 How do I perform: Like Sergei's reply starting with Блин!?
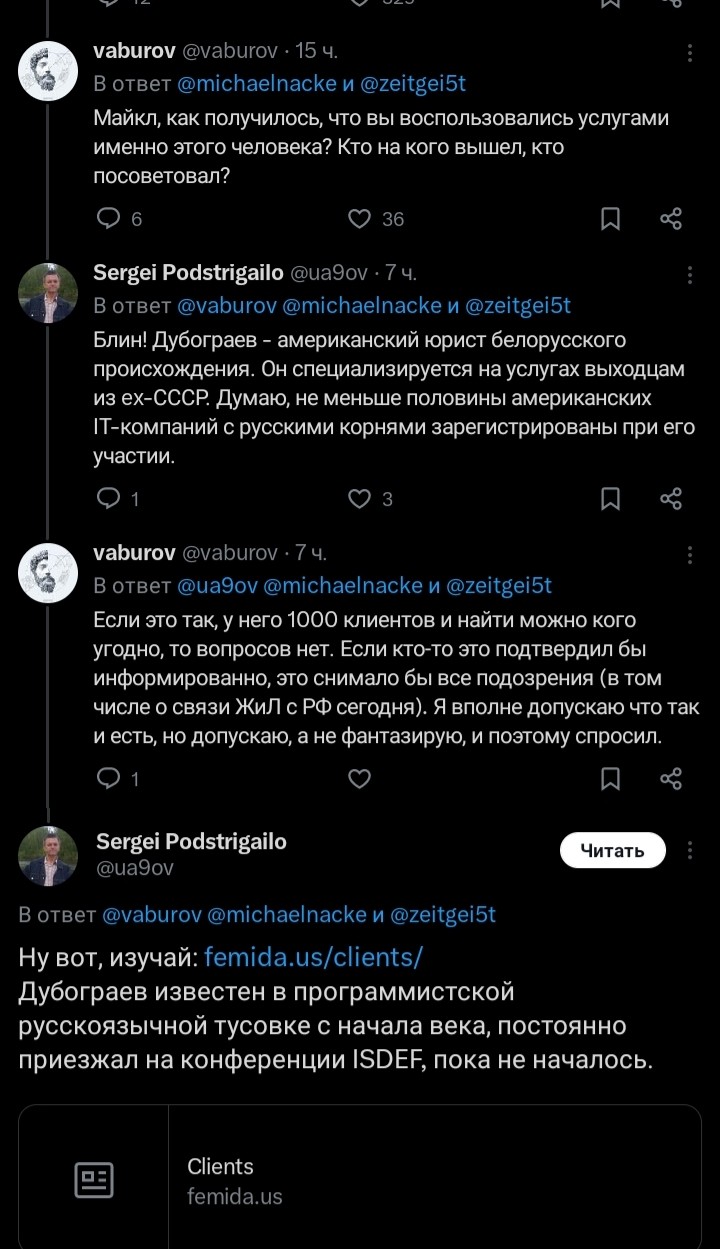click(x=359, y=498)
